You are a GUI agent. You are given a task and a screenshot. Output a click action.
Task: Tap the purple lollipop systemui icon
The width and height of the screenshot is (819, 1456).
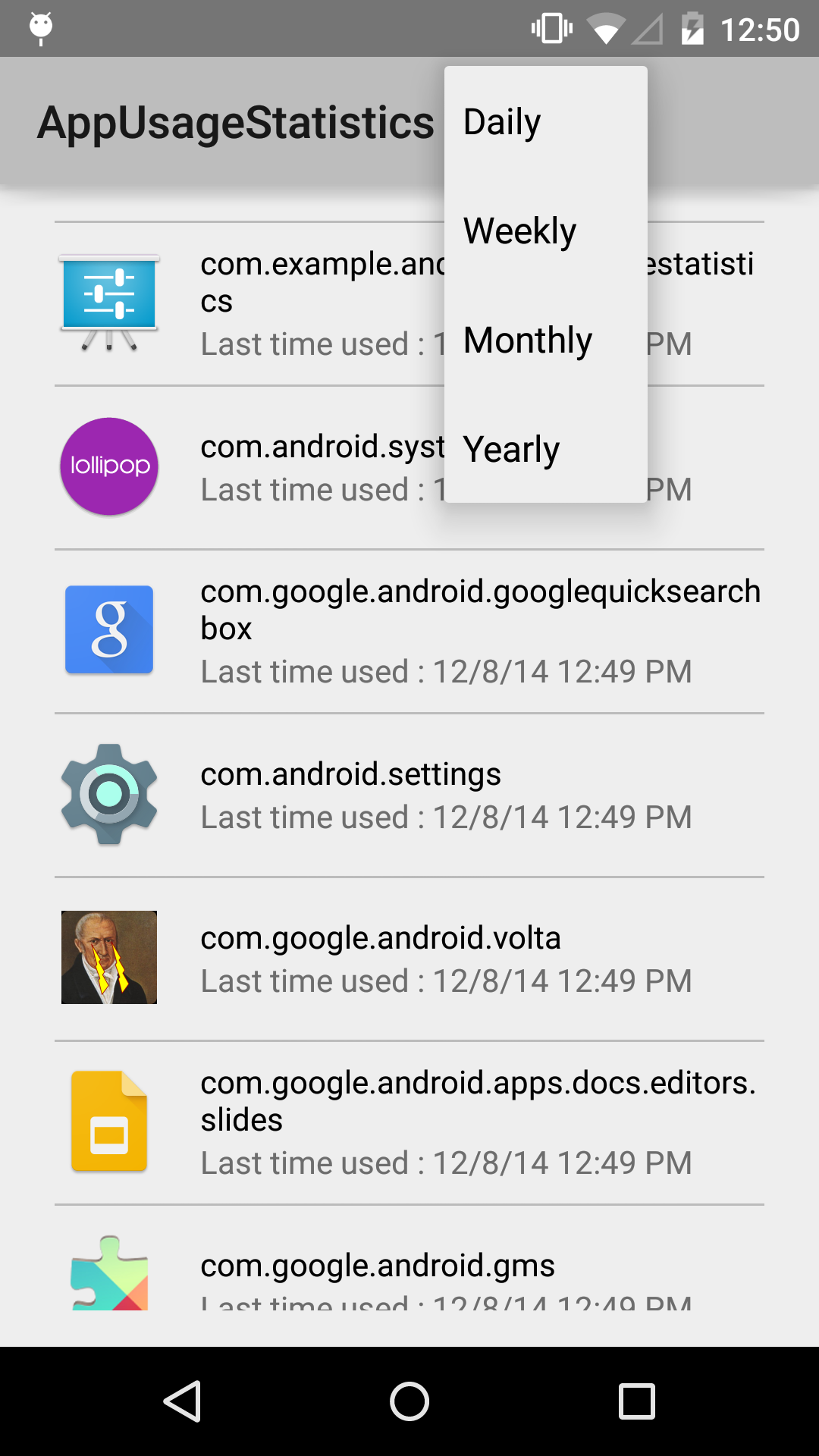109,466
